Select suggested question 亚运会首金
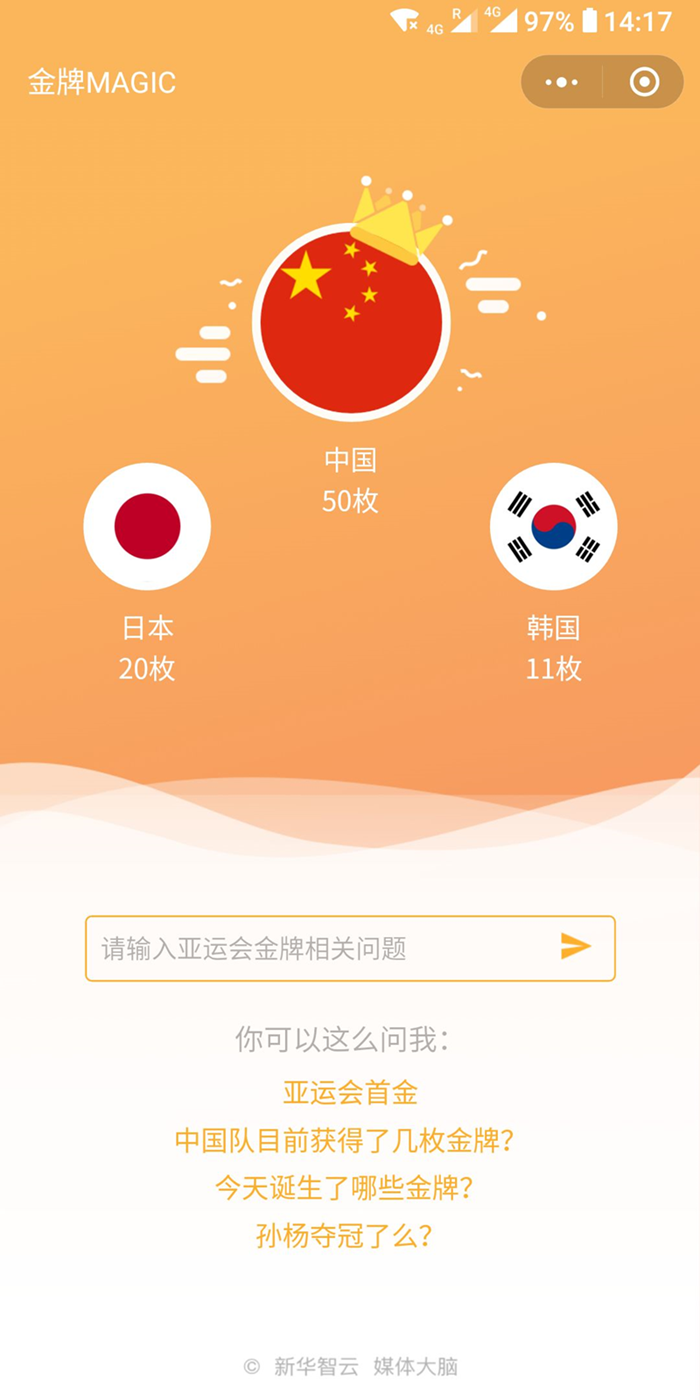Screen dimensions: 700x1400 click(350, 1092)
